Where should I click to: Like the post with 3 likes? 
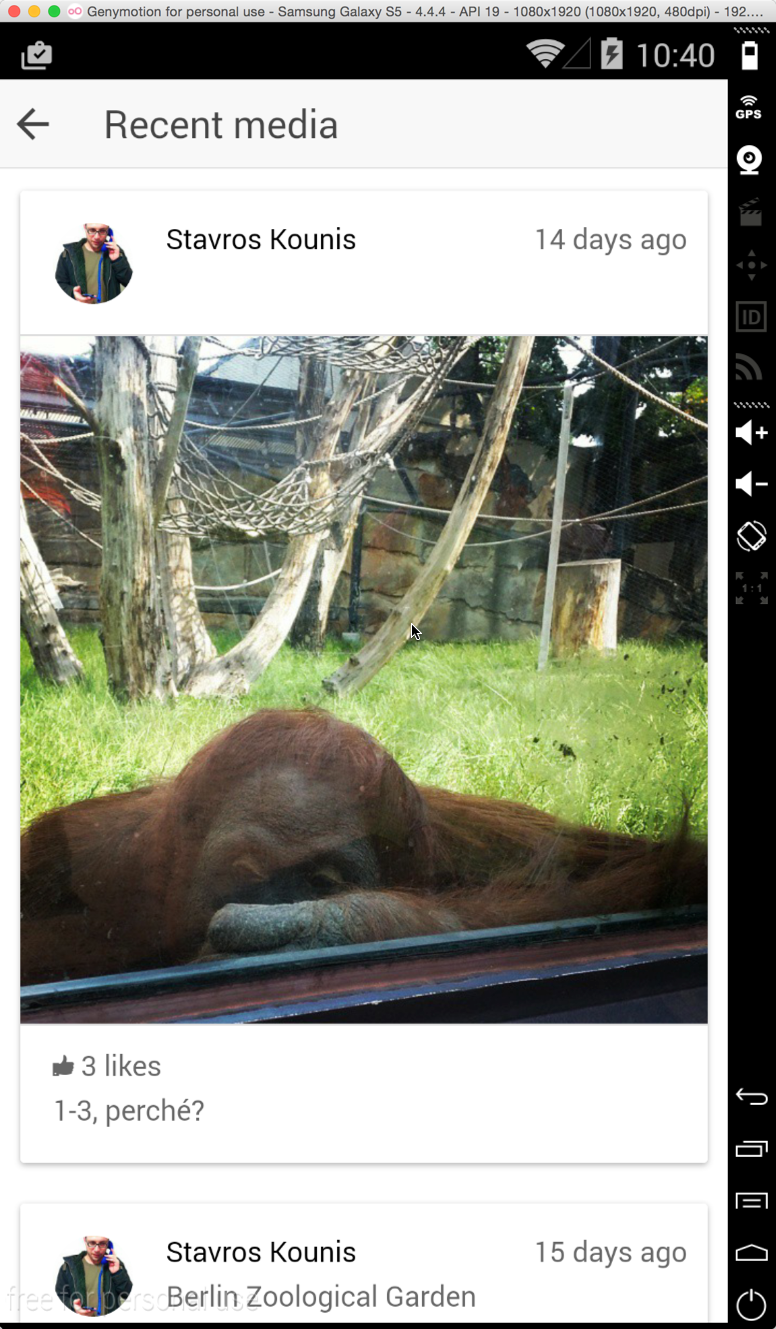click(x=64, y=1066)
